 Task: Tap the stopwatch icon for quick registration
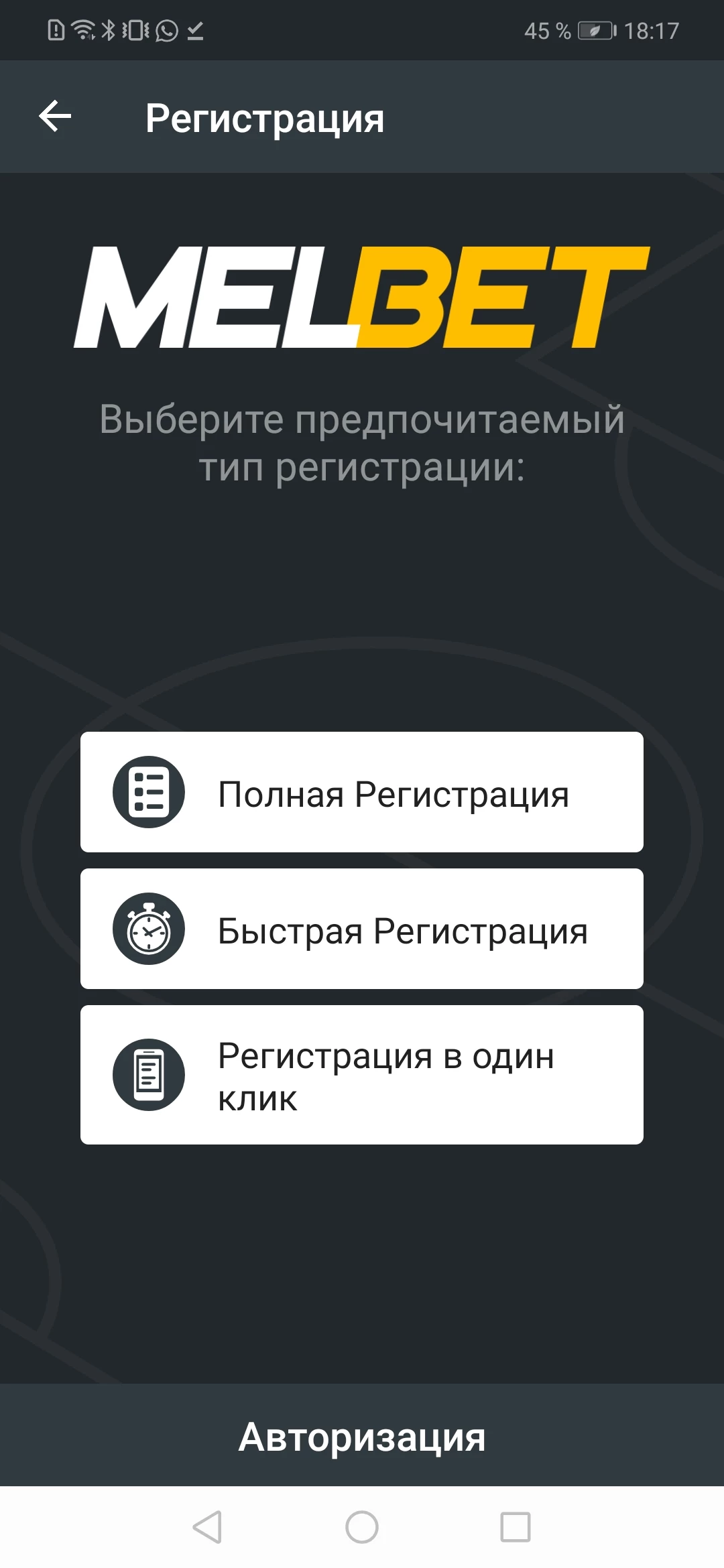coord(149,929)
